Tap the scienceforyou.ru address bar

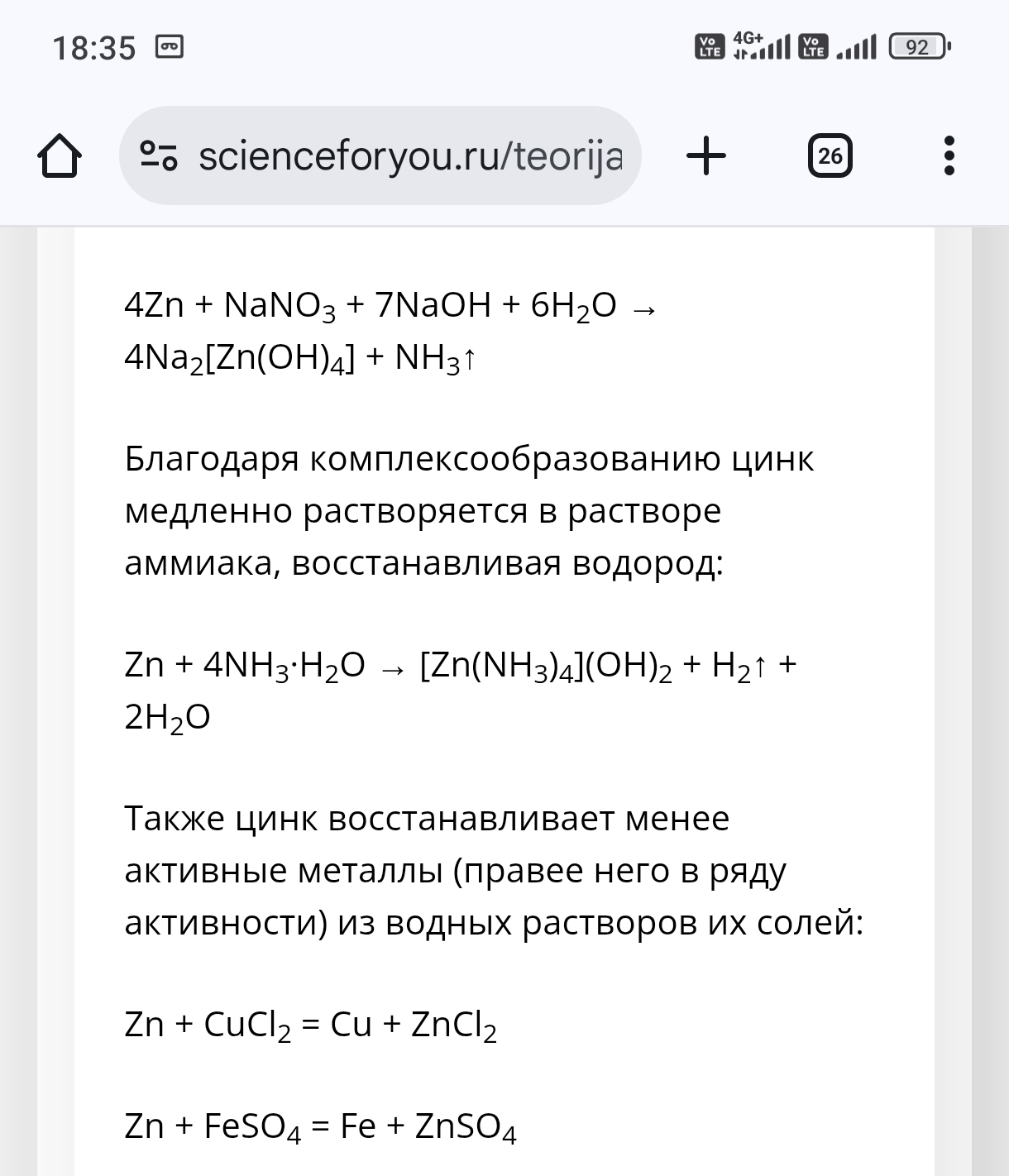pos(409,155)
